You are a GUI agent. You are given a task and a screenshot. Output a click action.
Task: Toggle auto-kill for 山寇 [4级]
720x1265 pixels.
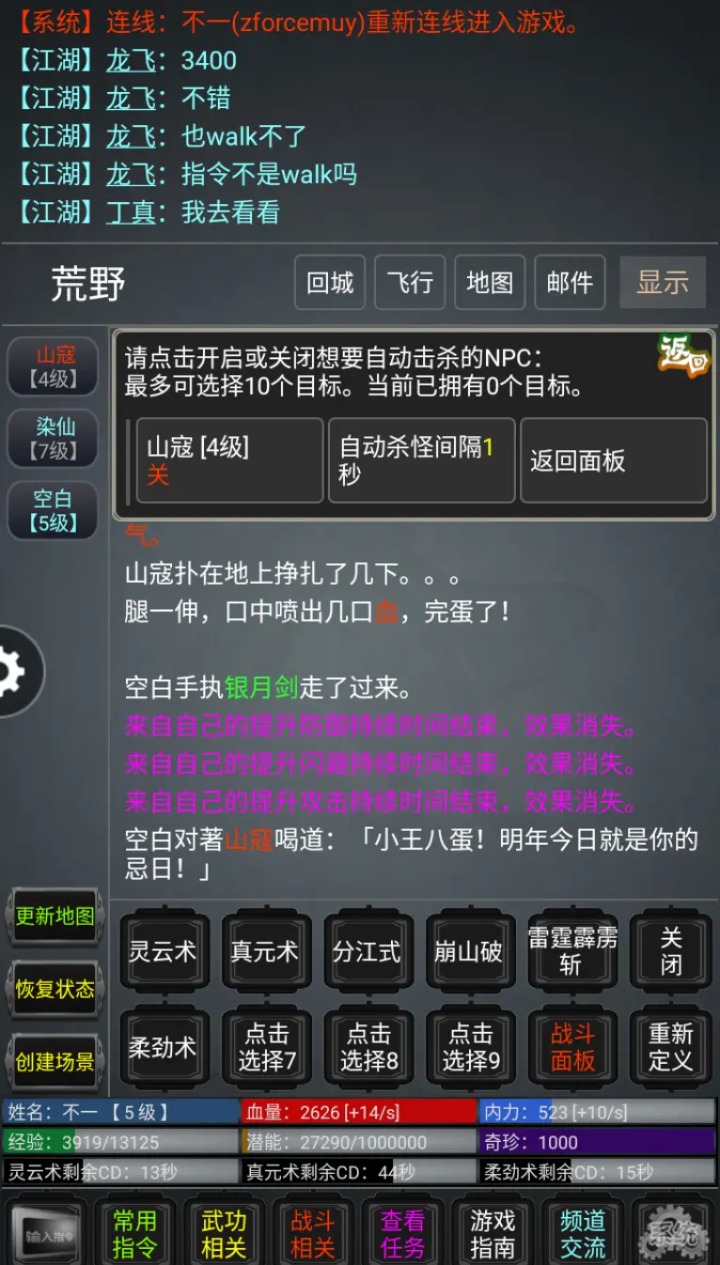click(x=229, y=460)
